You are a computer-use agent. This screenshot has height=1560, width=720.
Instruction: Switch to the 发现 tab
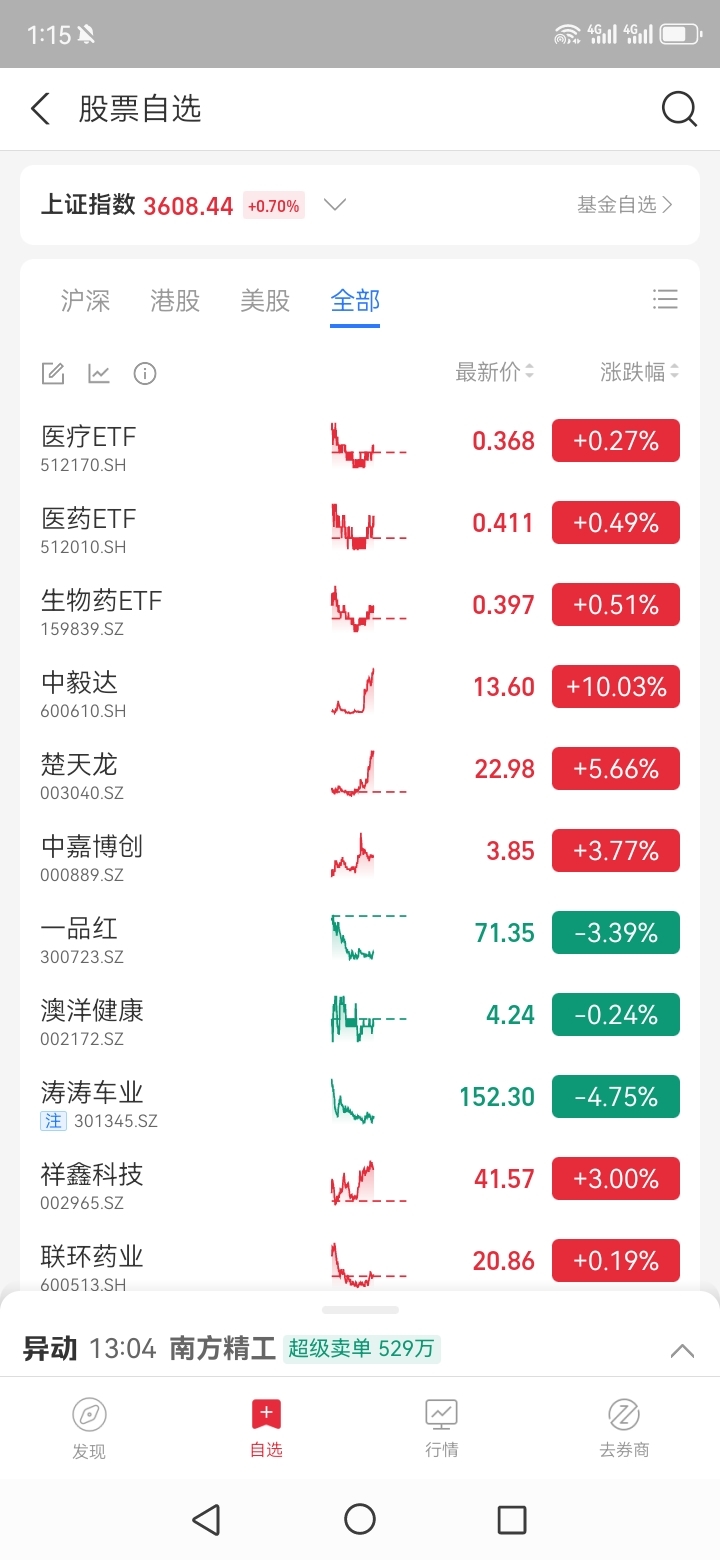pyautogui.click(x=89, y=1428)
